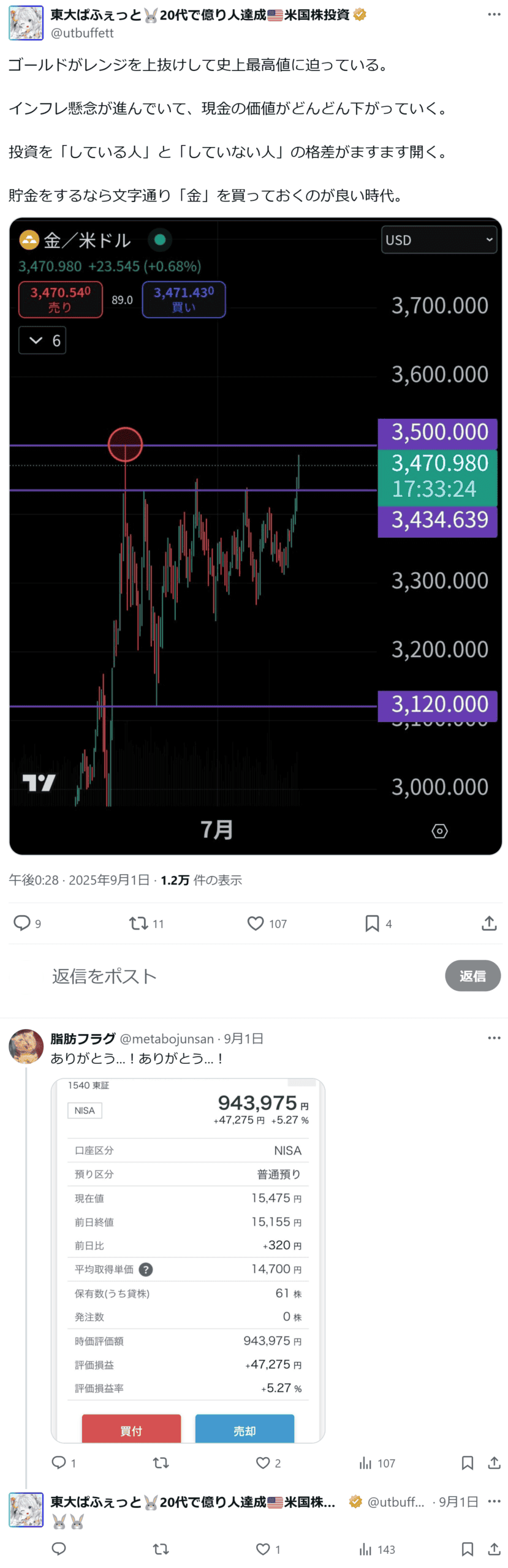Repost the main gold post
Image resolution: width=508 pixels, height=1568 pixels.
coord(138,922)
